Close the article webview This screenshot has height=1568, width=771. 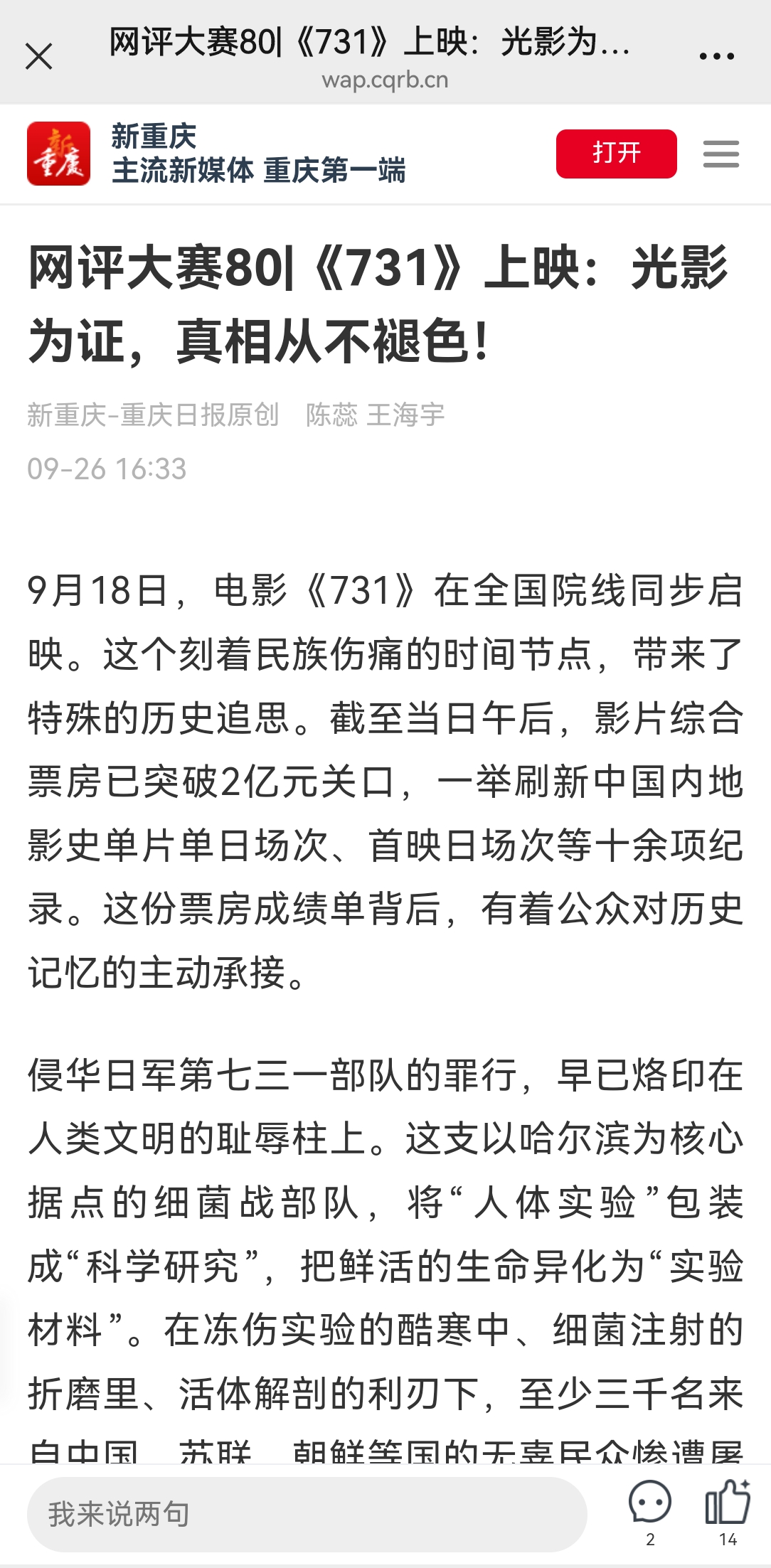click(x=39, y=56)
